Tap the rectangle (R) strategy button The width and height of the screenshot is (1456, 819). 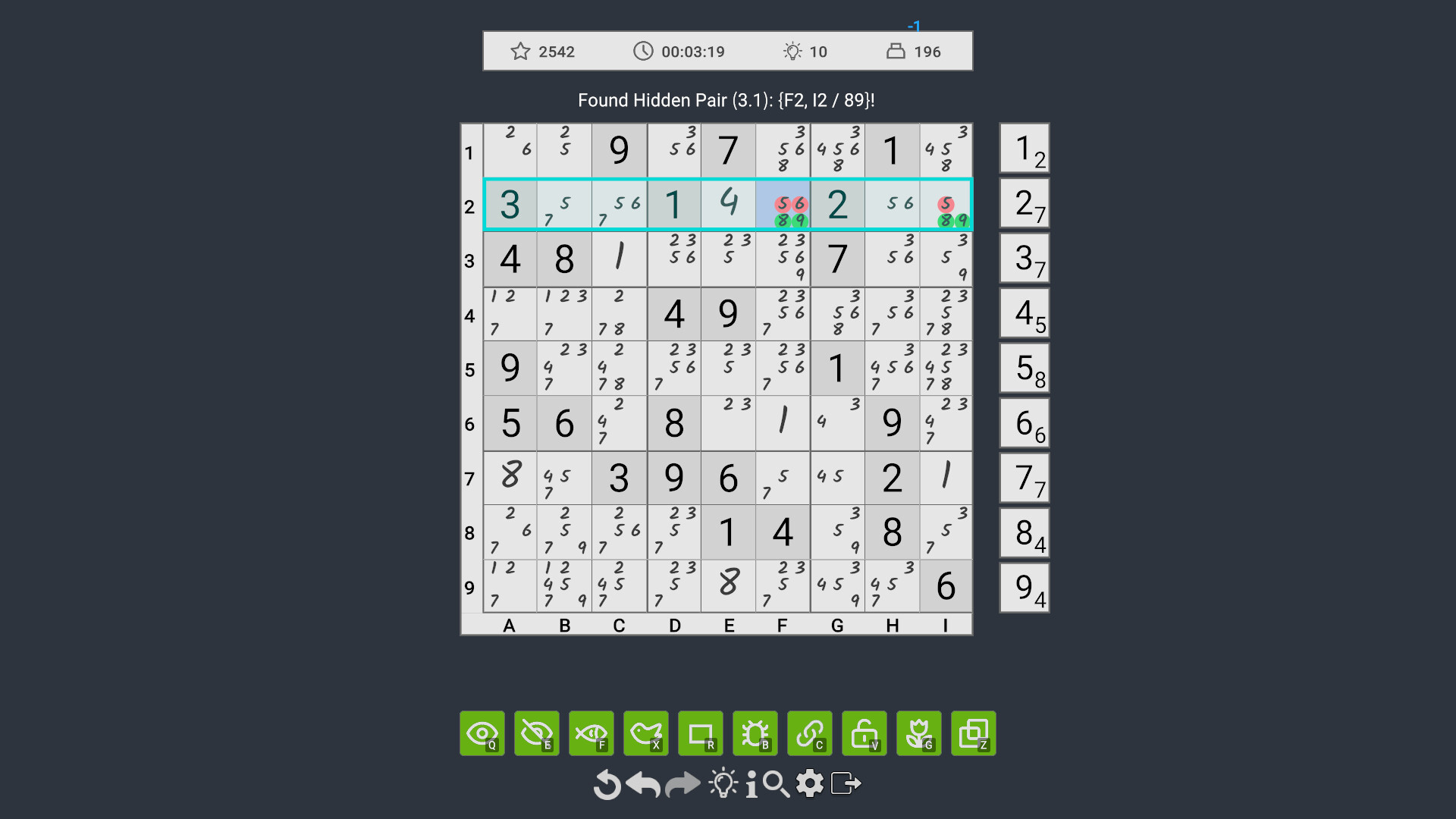pyautogui.click(x=701, y=733)
